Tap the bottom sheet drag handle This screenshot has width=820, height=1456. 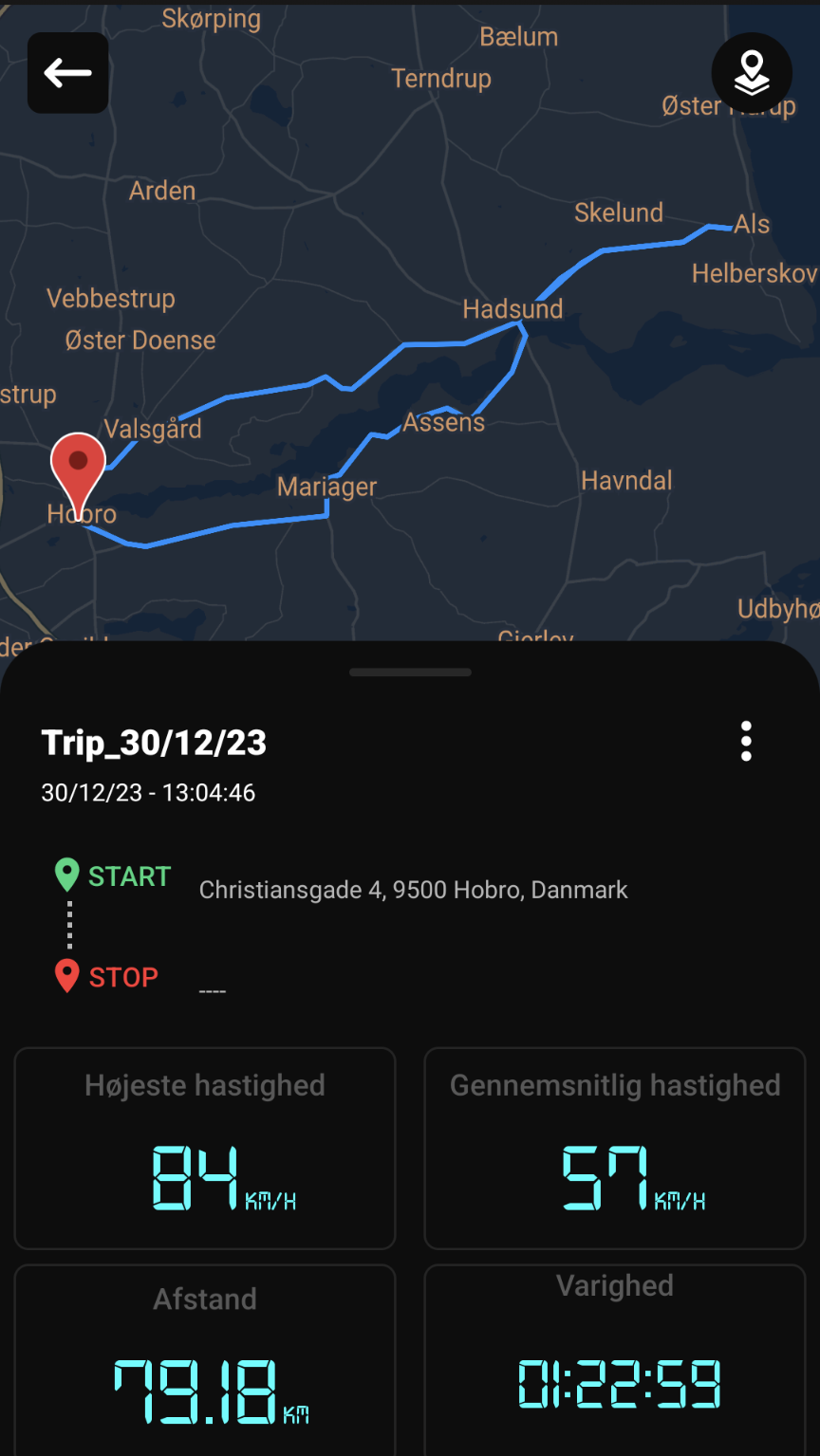[410, 673]
